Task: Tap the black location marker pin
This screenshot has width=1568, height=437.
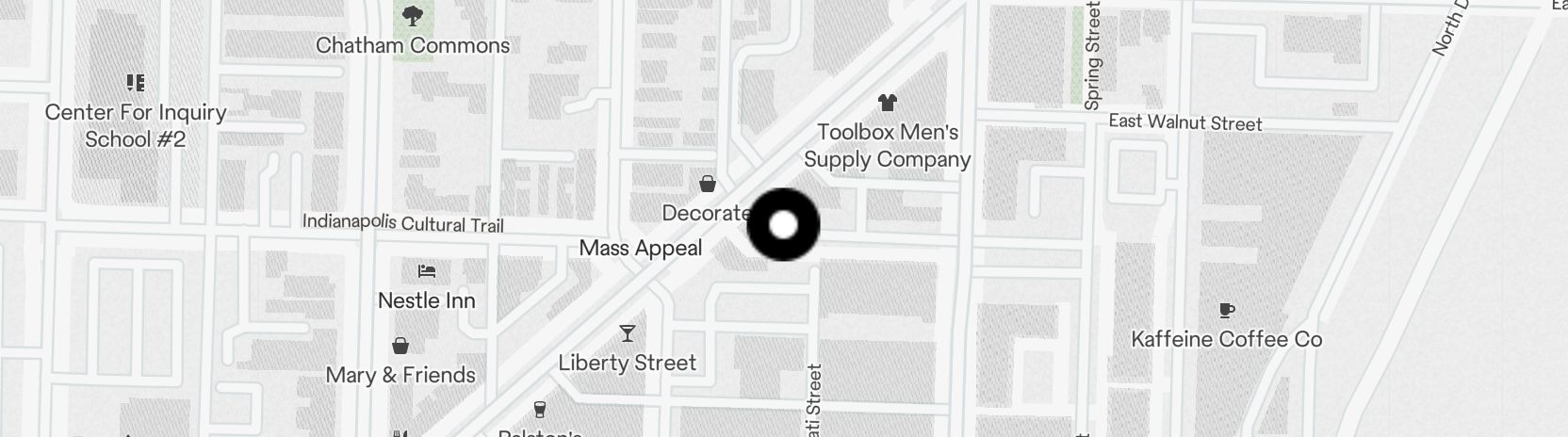Action: [783, 225]
